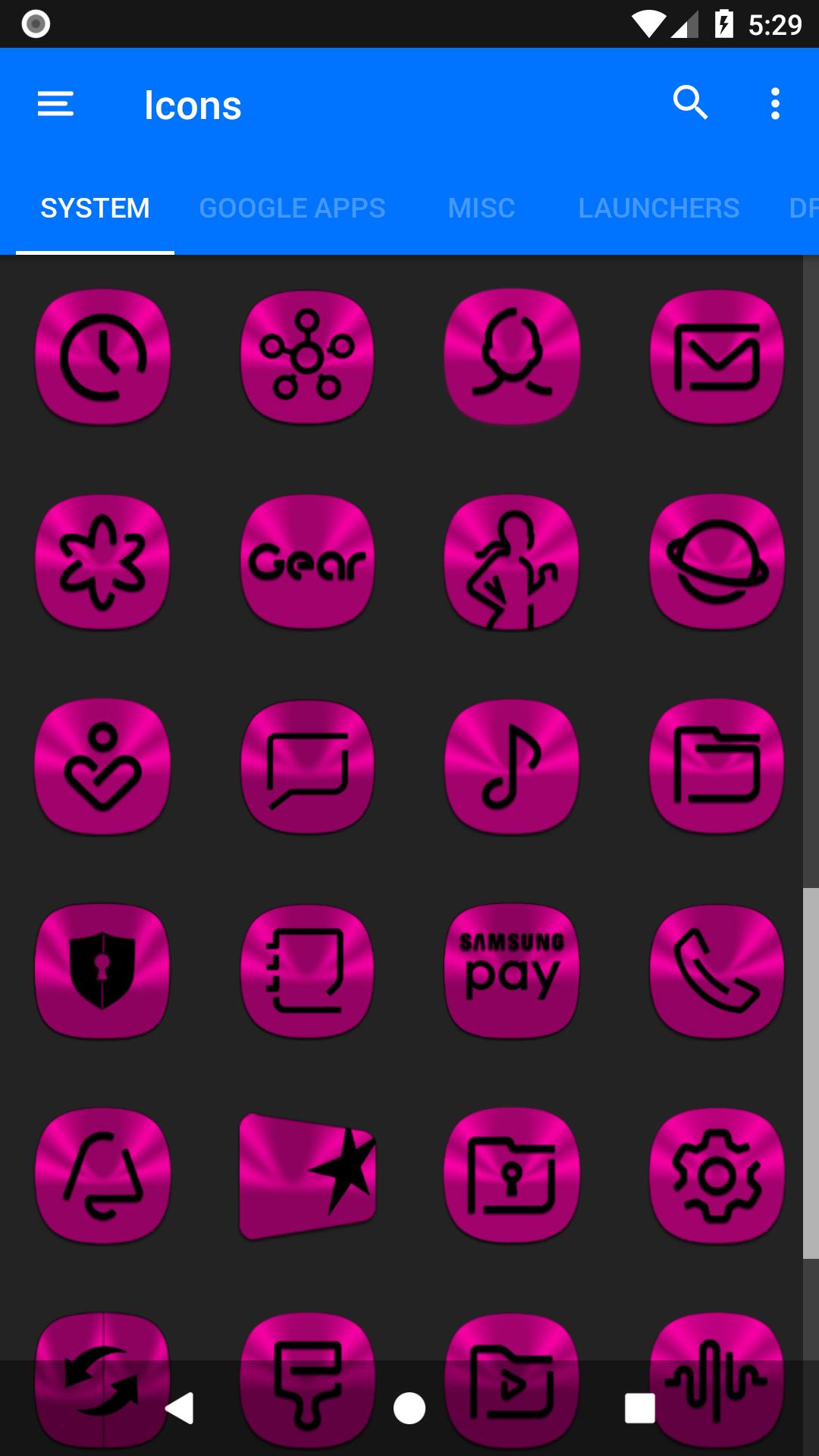Switch to the Google Apps tab
Image resolution: width=819 pixels, height=1456 pixels.
click(292, 208)
